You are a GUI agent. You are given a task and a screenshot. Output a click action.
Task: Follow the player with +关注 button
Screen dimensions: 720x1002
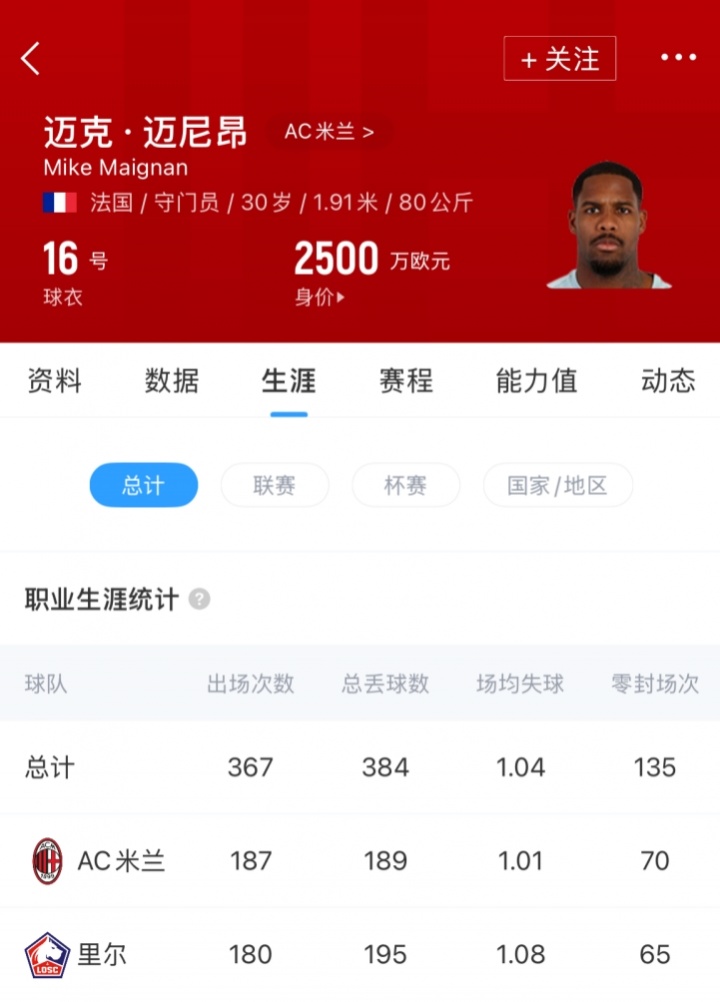(559, 59)
